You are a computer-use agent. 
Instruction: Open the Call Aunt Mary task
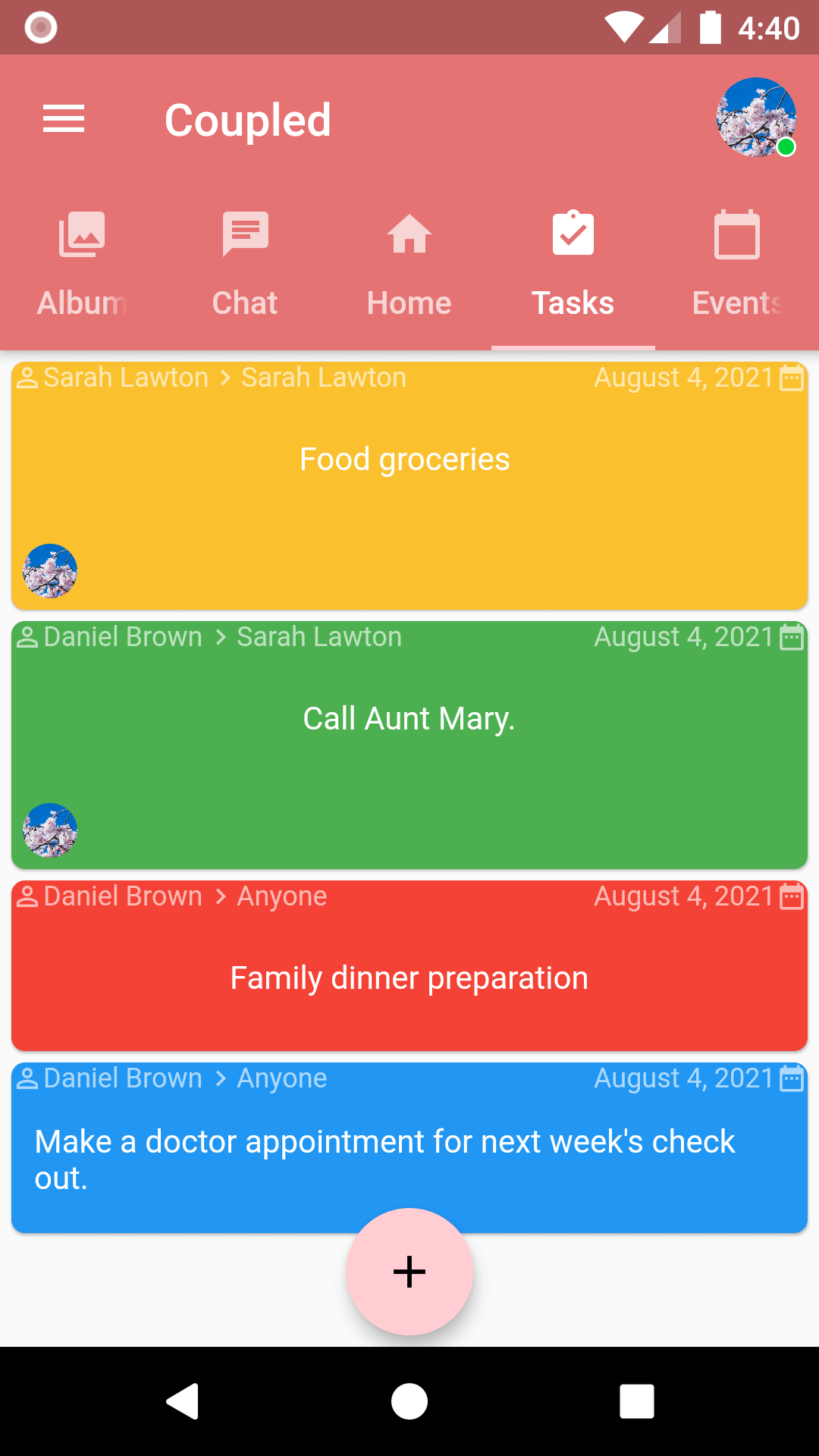(409, 745)
